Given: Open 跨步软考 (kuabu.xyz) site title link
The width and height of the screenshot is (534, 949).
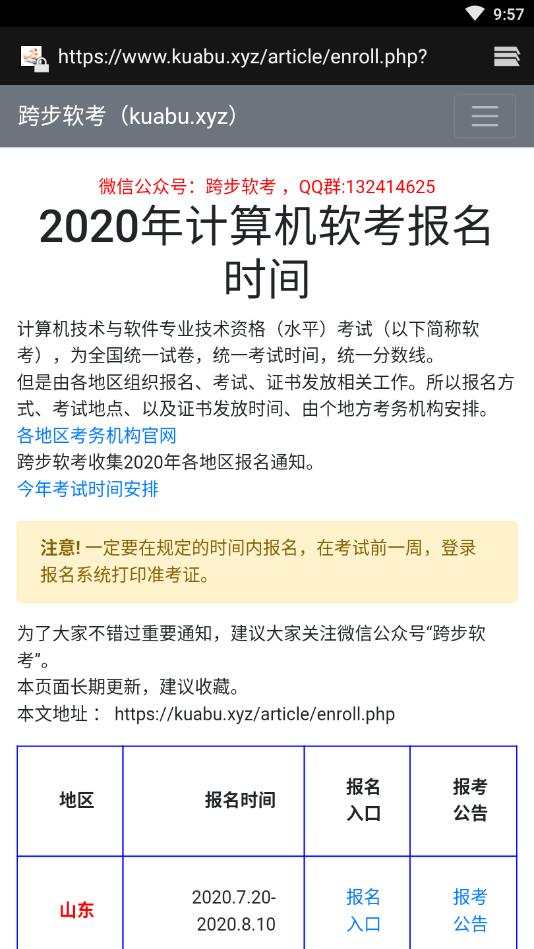Looking at the screenshot, I should (x=127, y=116).
